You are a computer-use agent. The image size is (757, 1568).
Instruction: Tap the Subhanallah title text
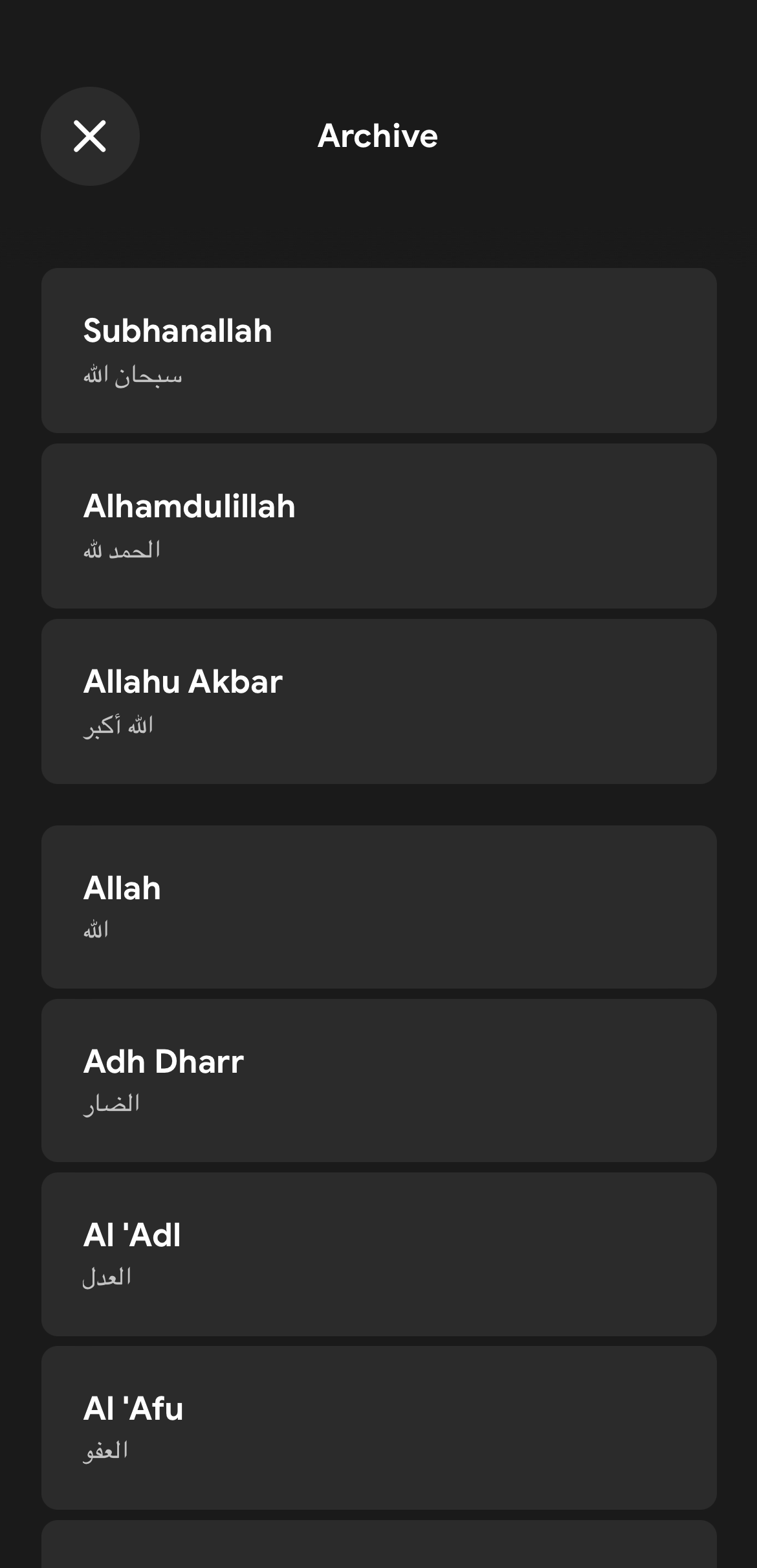point(179,331)
